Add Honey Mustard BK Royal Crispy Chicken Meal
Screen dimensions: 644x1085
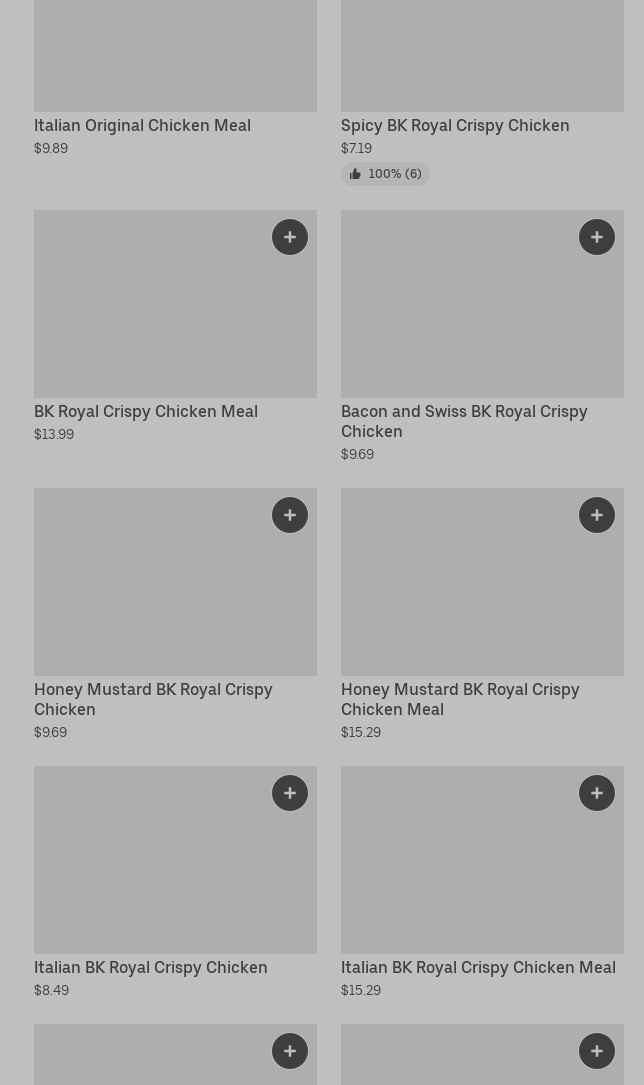tap(597, 515)
